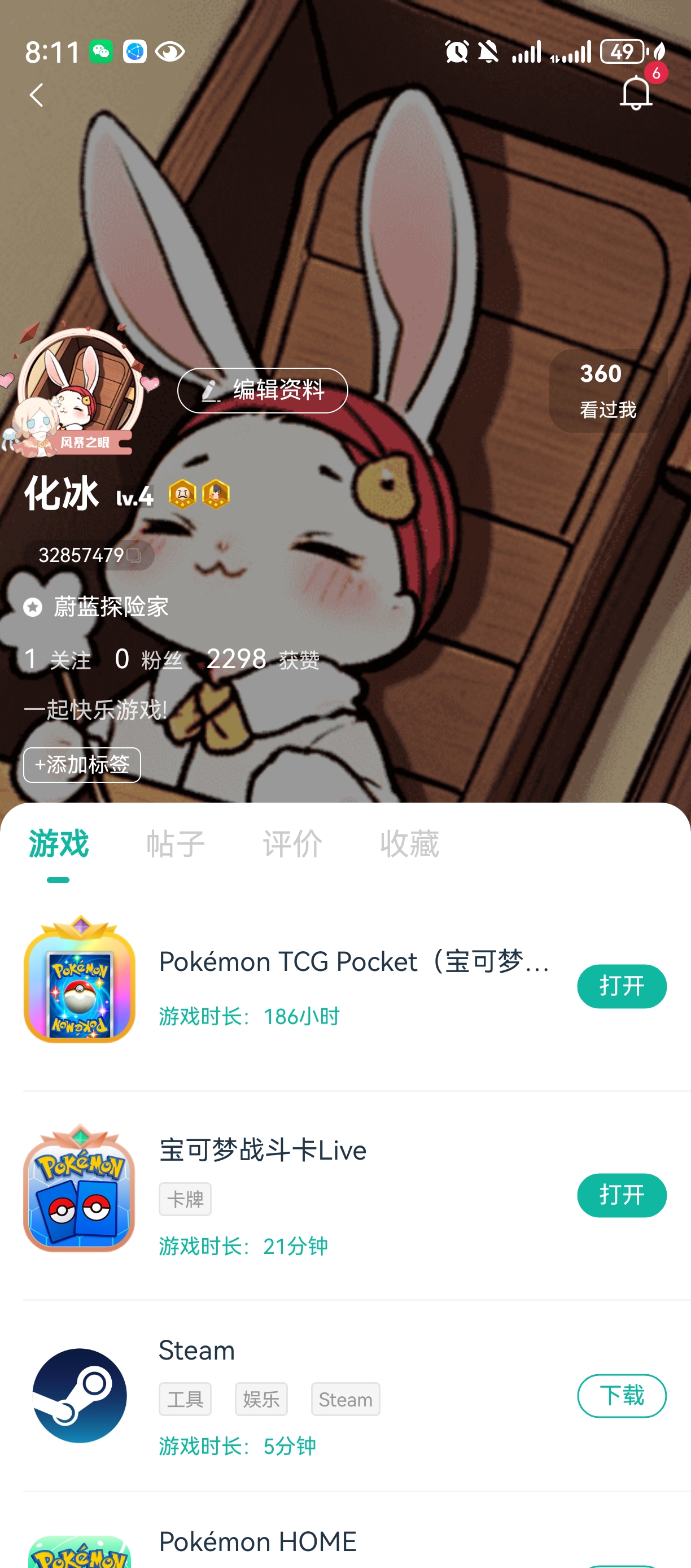Open the Pokémon HOME game entry
The image size is (691, 1568).
tap(258, 1541)
